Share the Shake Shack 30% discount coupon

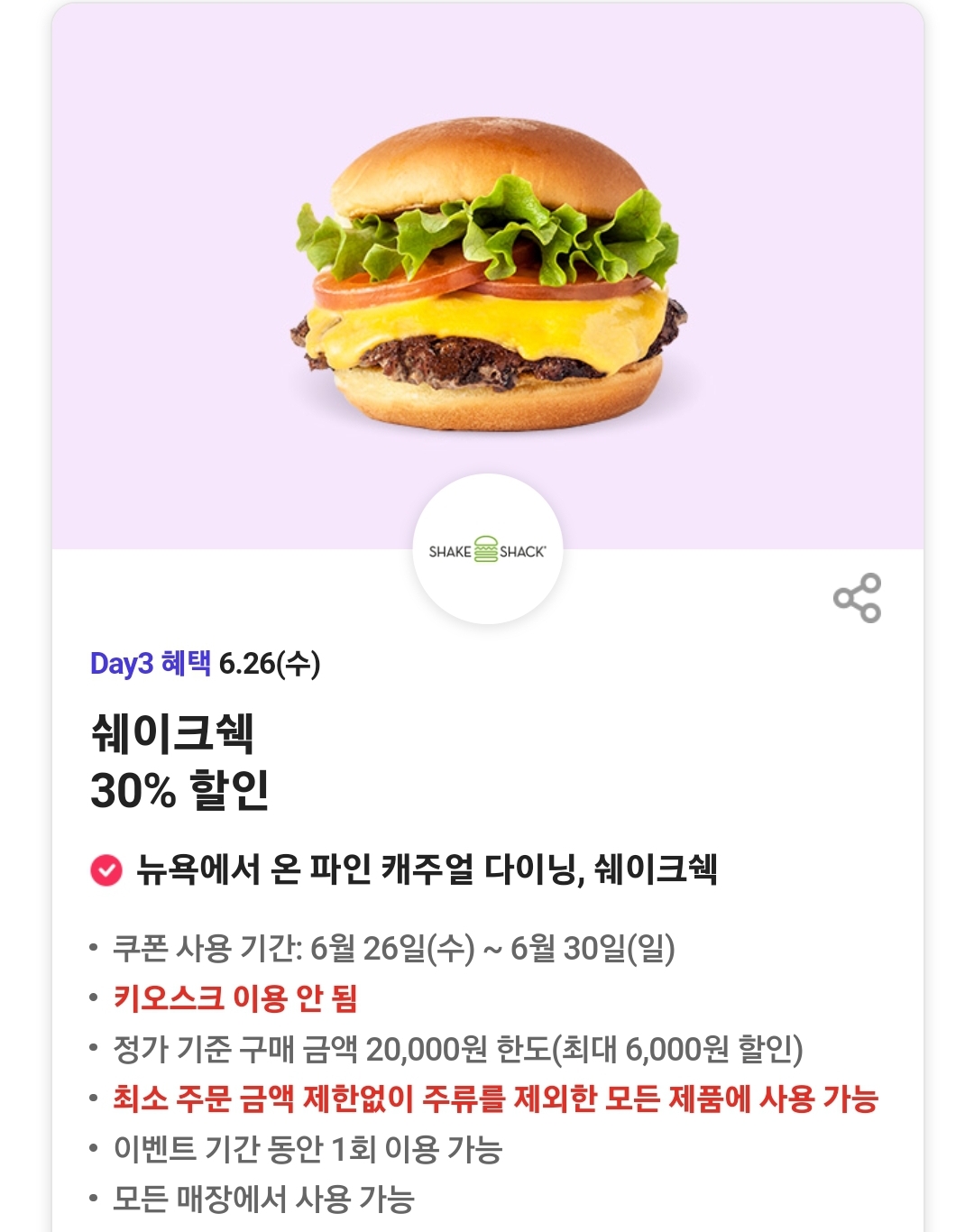(x=857, y=598)
